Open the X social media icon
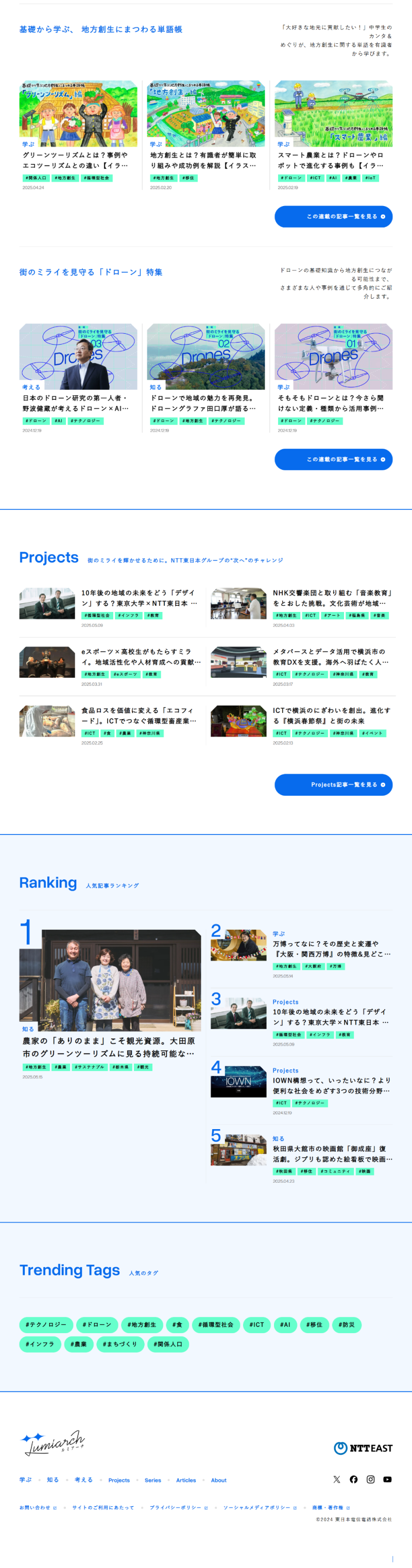The height and width of the screenshot is (1568, 412). coord(336,1480)
